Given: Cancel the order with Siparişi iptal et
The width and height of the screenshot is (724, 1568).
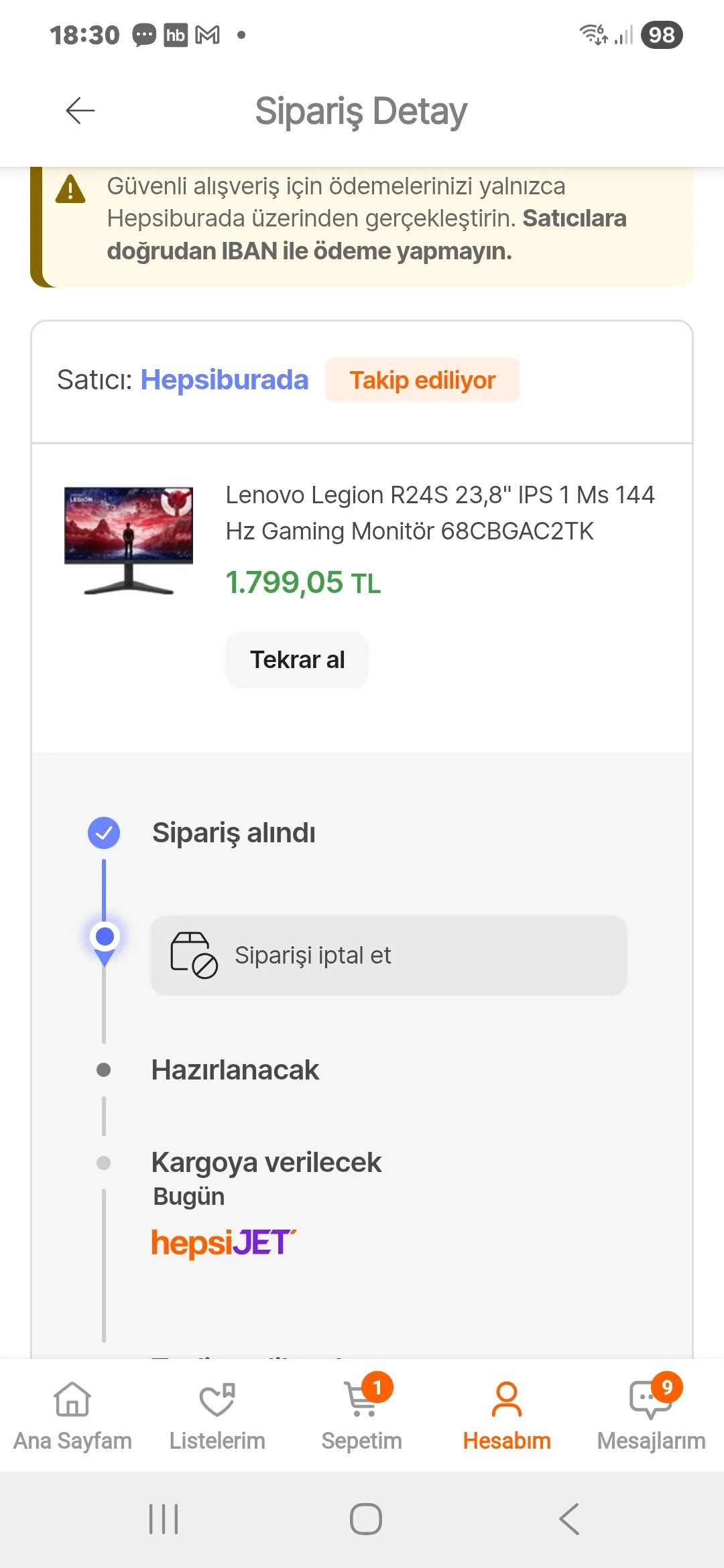Looking at the screenshot, I should click(388, 955).
